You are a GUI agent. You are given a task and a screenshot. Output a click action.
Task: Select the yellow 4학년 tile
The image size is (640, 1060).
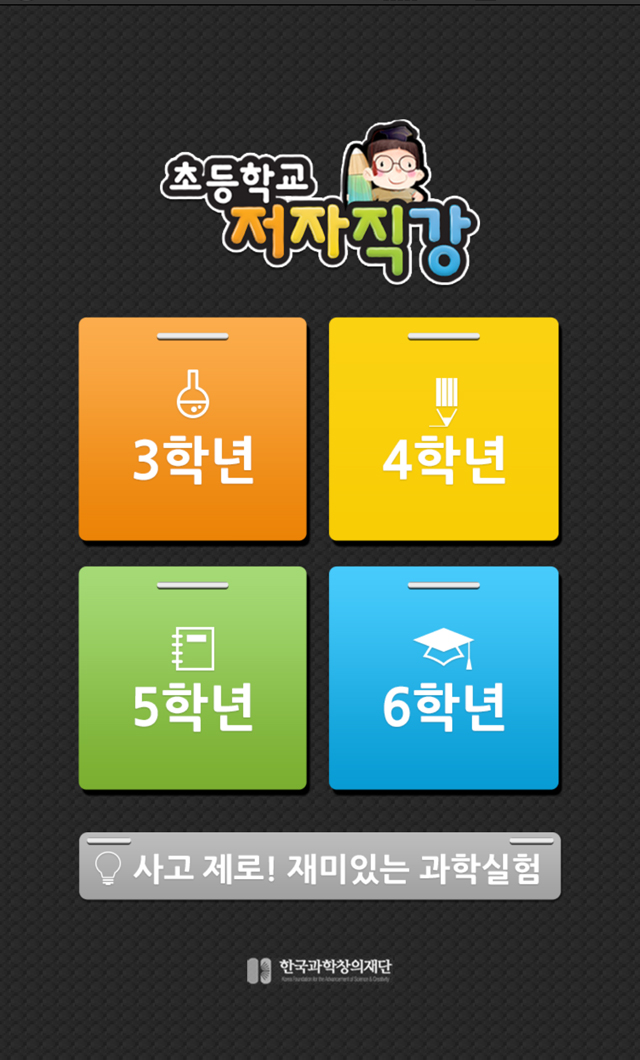pos(443,430)
